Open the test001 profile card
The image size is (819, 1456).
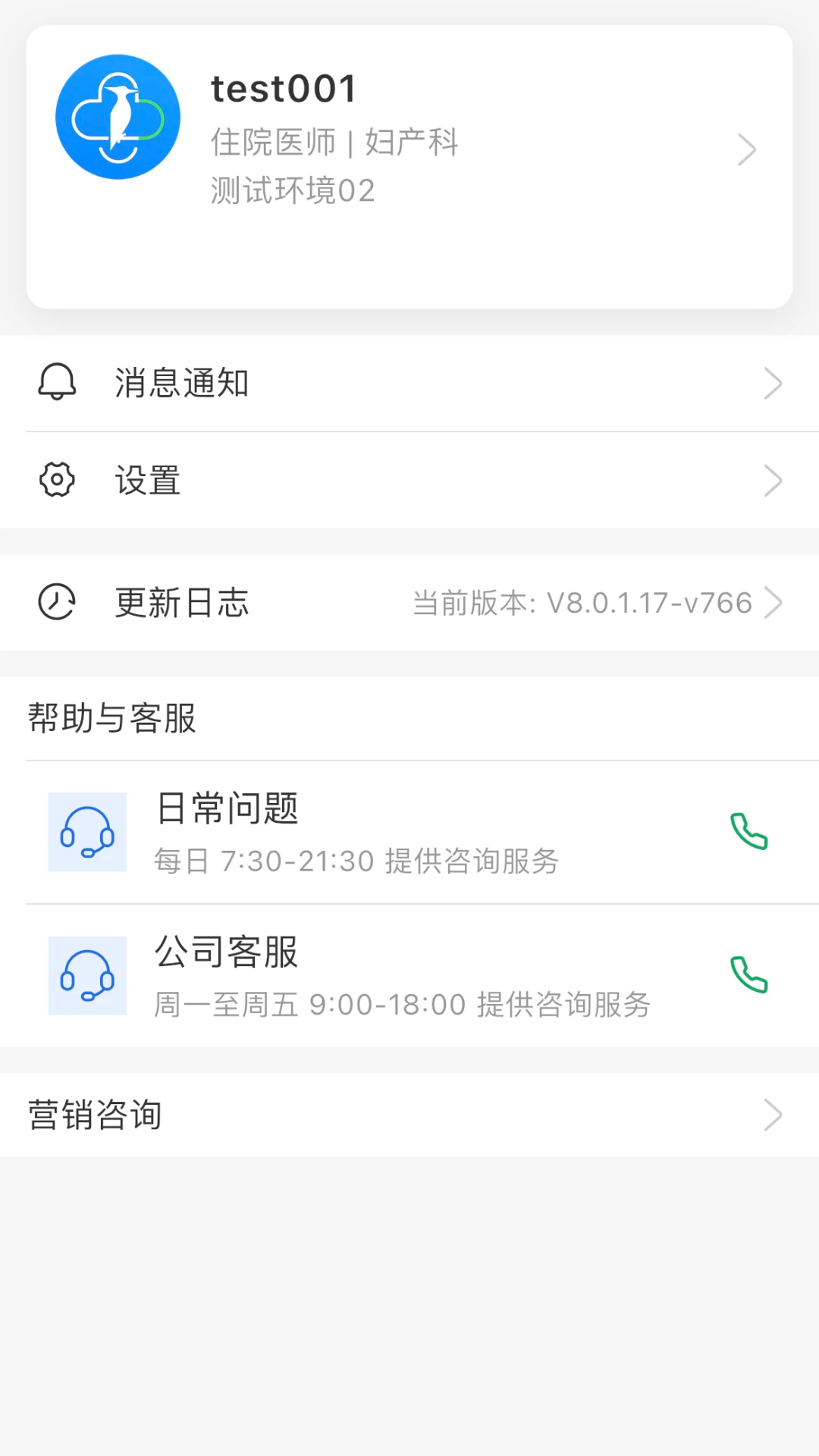[409, 167]
